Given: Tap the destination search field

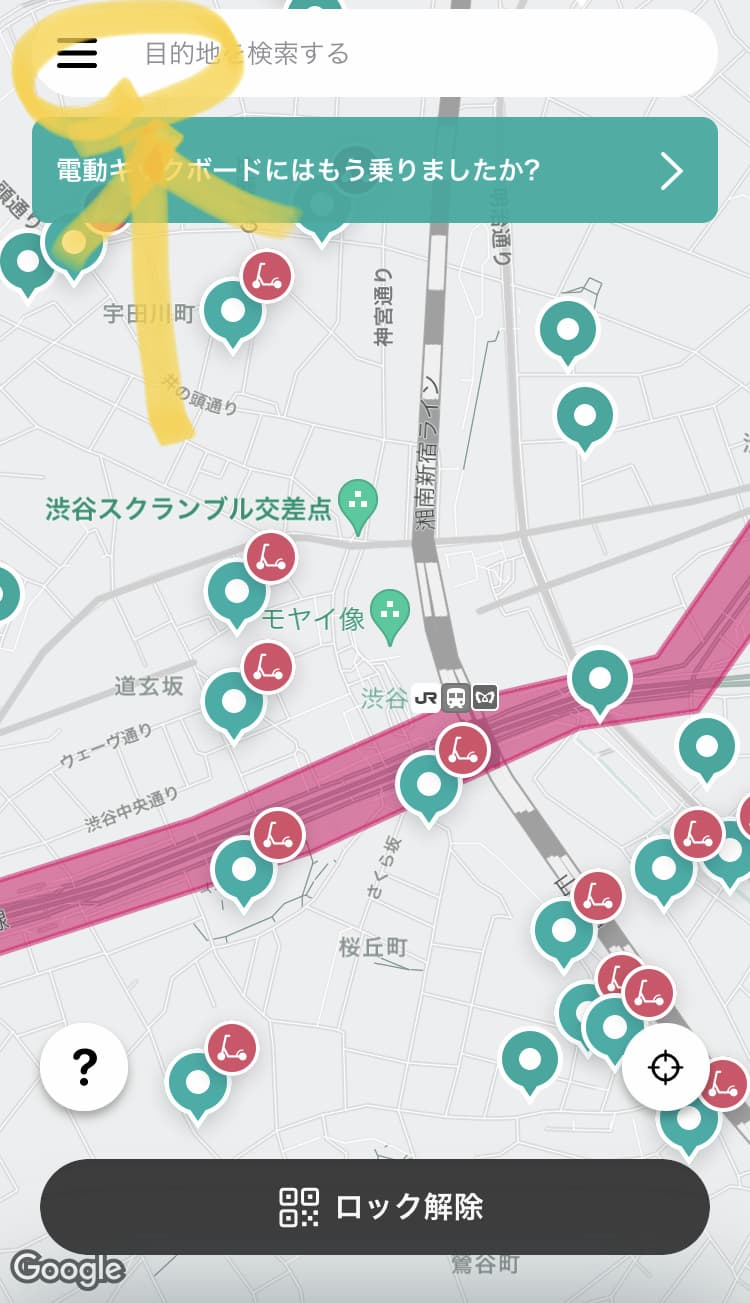Looking at the screenshot, I should pyautogui.click(x=420, y=53).
